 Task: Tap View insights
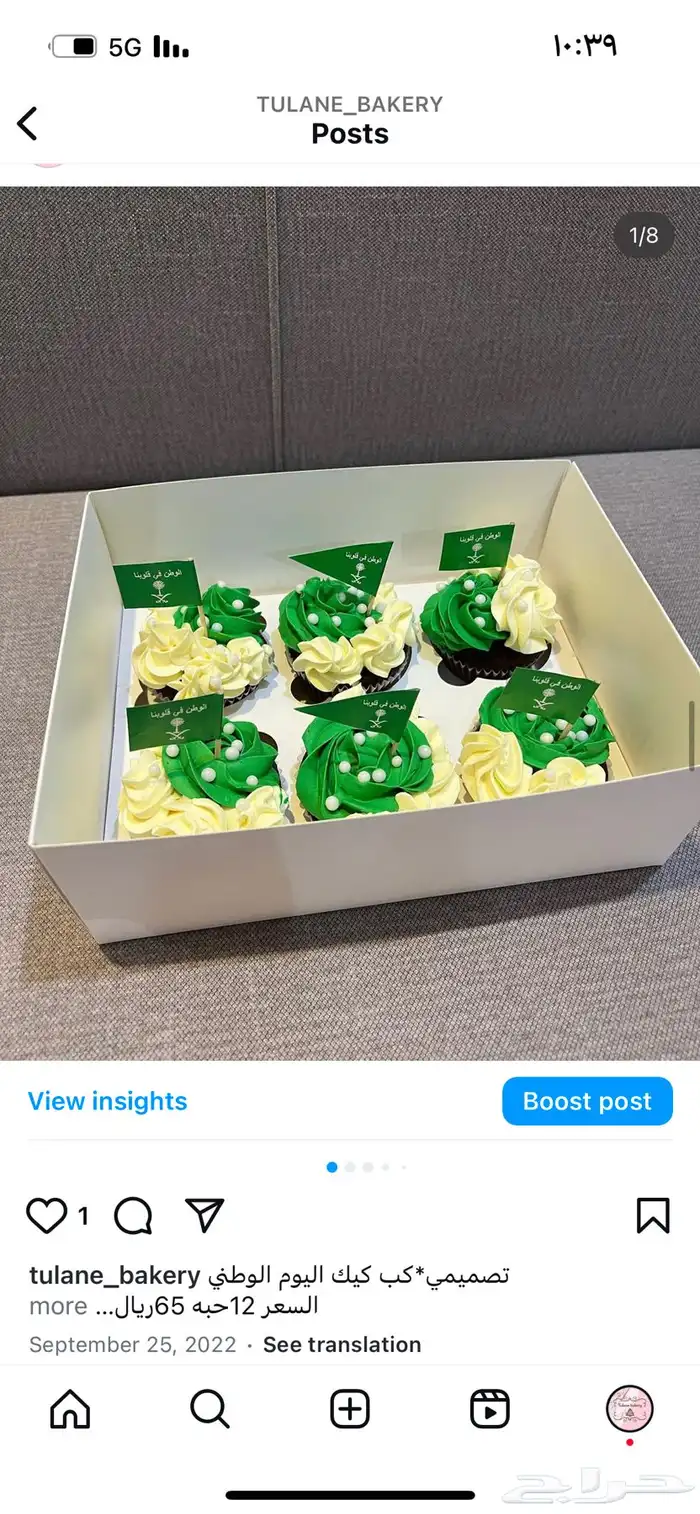107,1101
